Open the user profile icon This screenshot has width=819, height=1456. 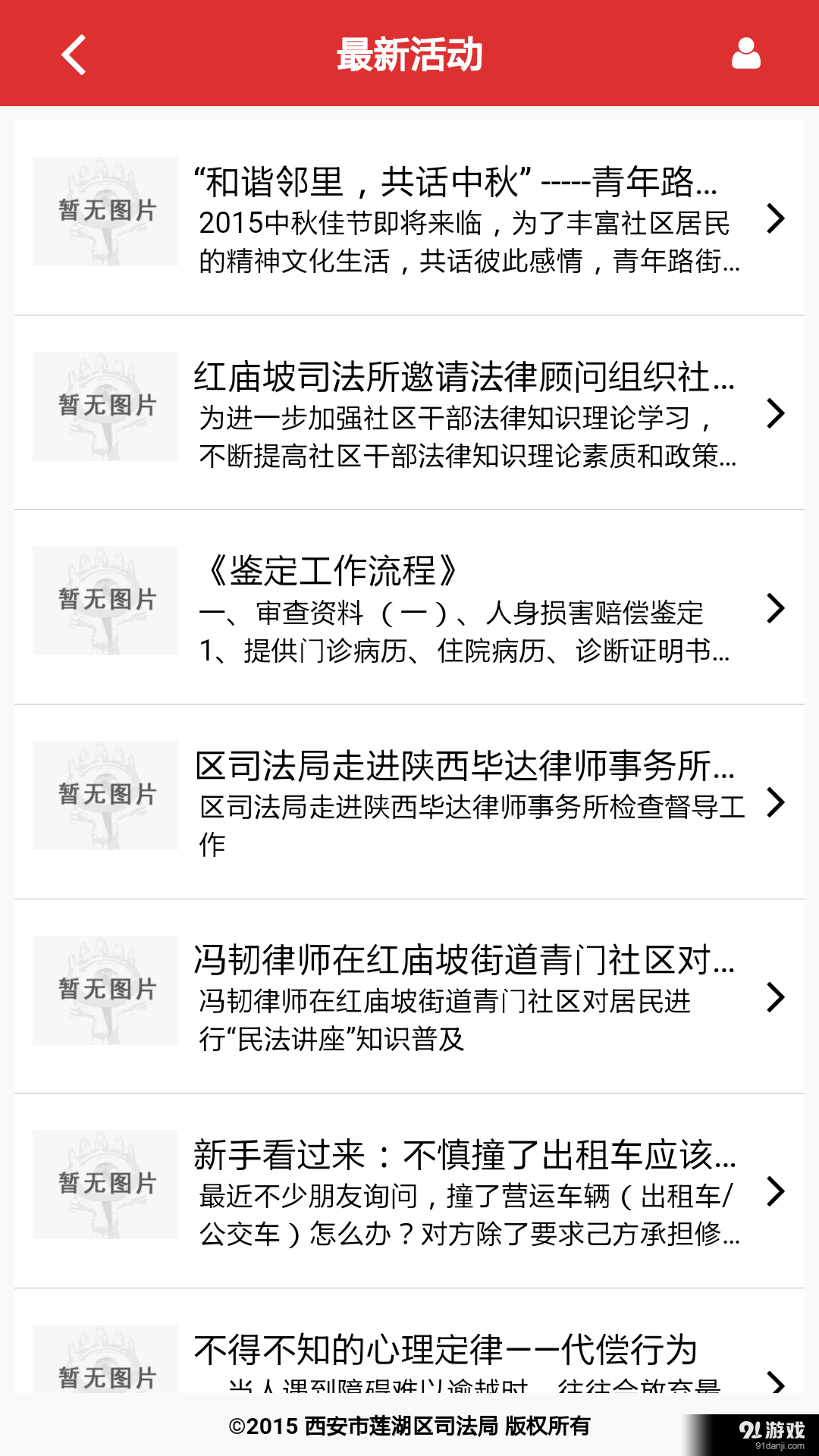point(746,55)
